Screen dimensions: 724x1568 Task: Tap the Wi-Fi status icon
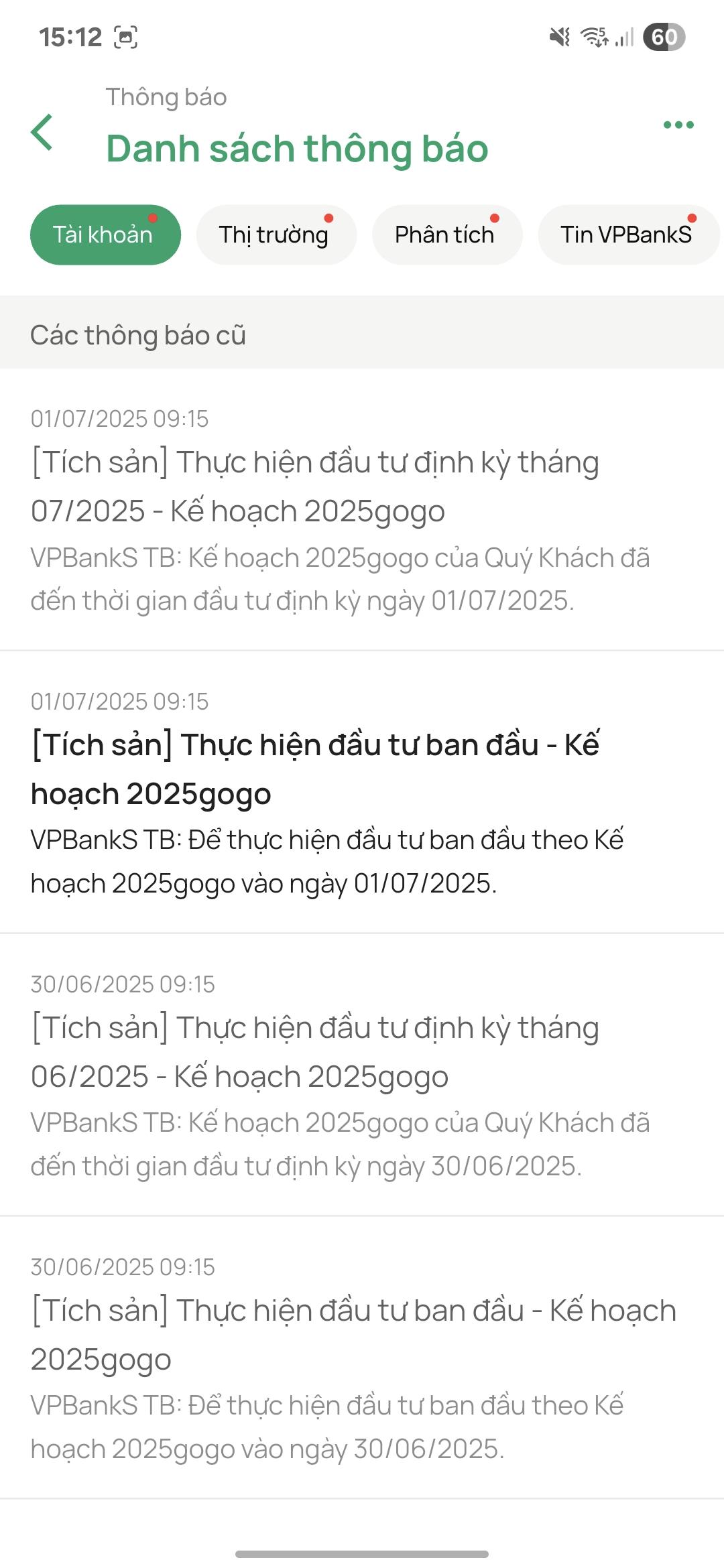tap(593, 38)
